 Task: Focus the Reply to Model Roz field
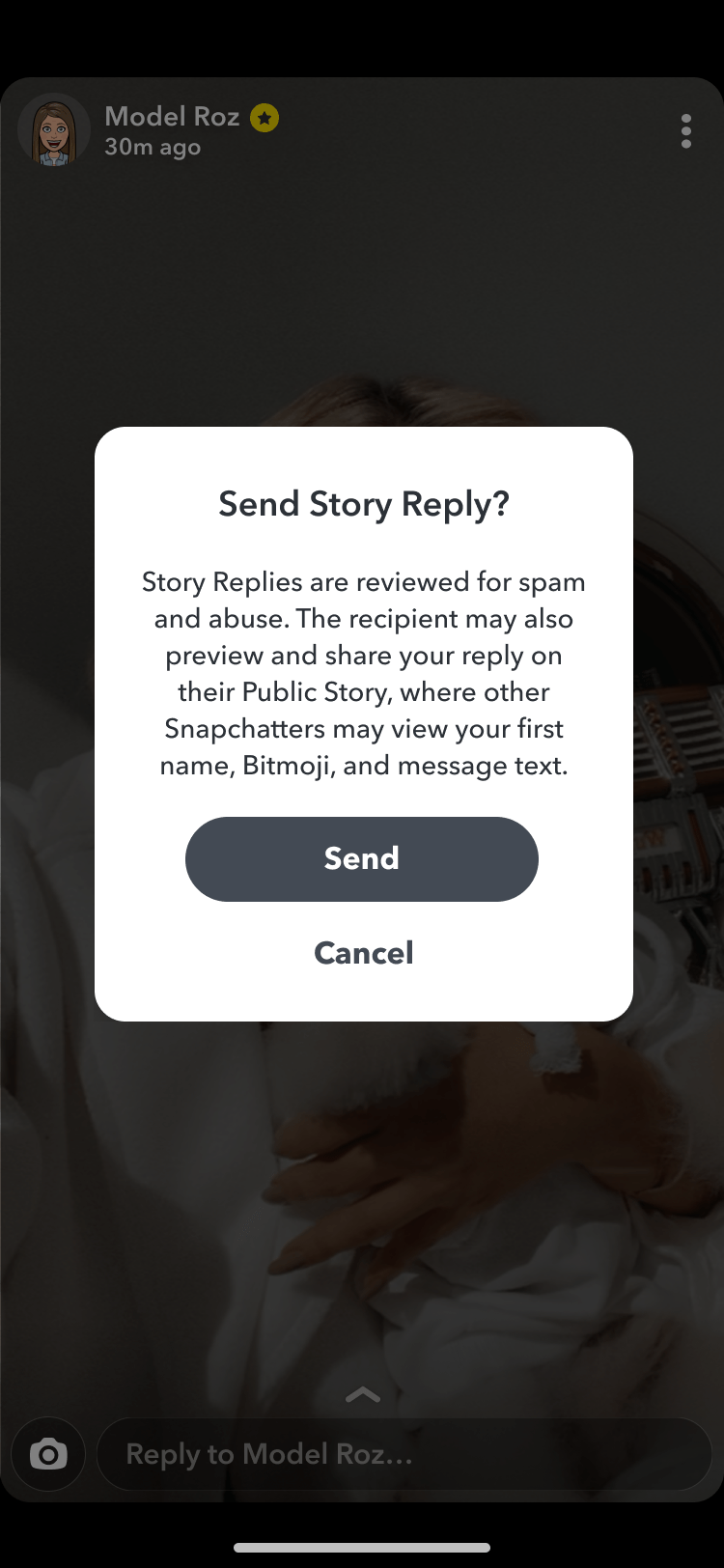[x=404, y=1453]
